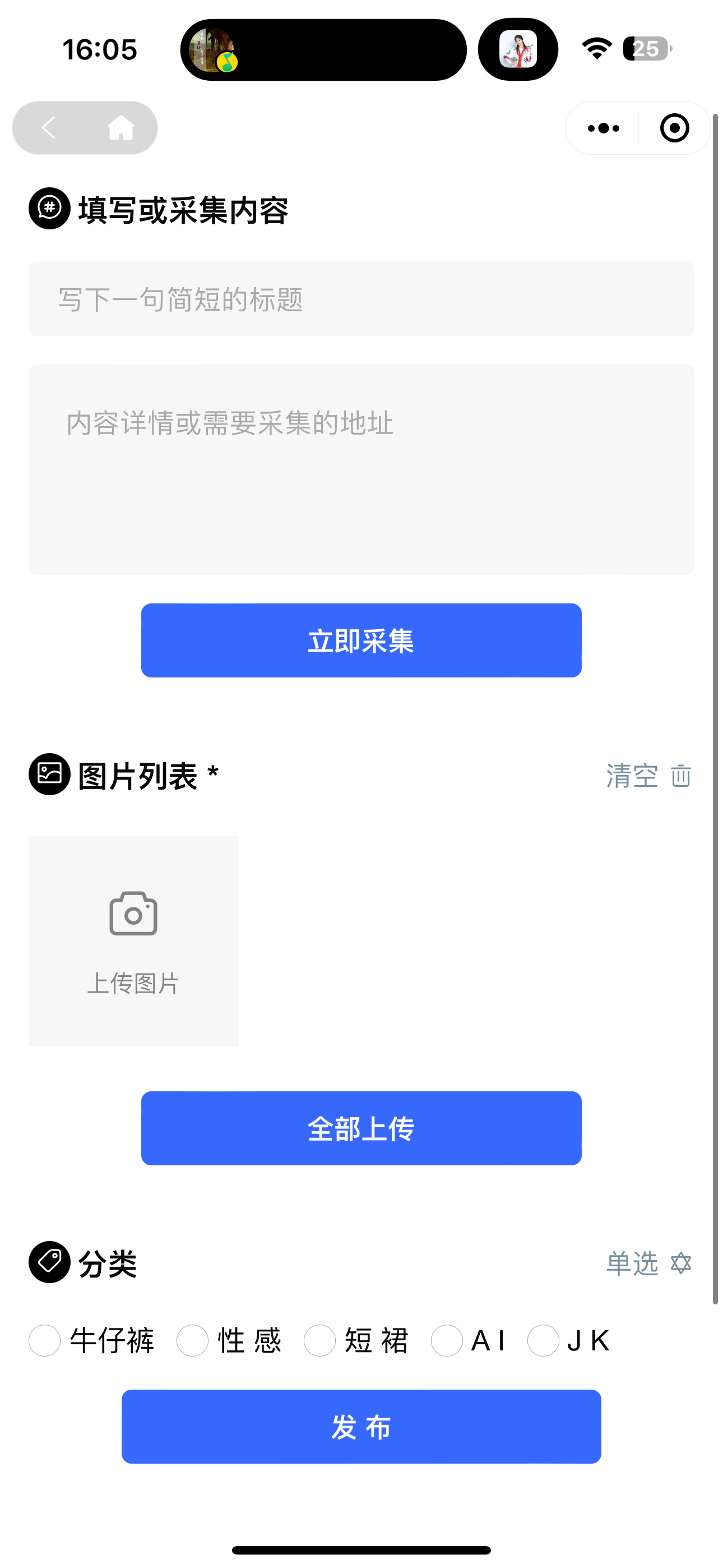Add a photo via 上传图片
Viewport: 723px width, 1568px height.
pos(133,940)
